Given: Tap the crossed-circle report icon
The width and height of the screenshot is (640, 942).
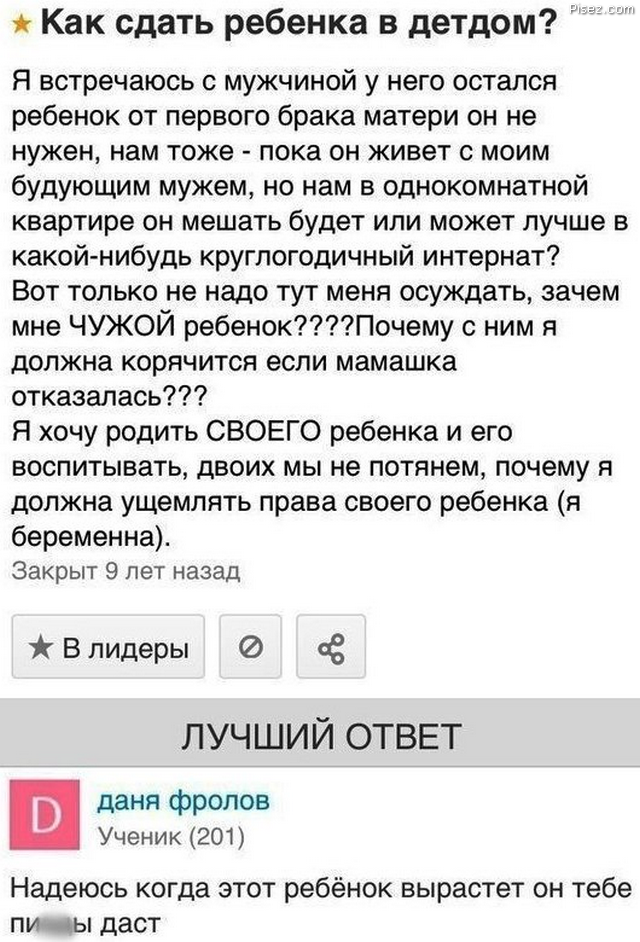Looking at the screenshot, I should 249,648.
